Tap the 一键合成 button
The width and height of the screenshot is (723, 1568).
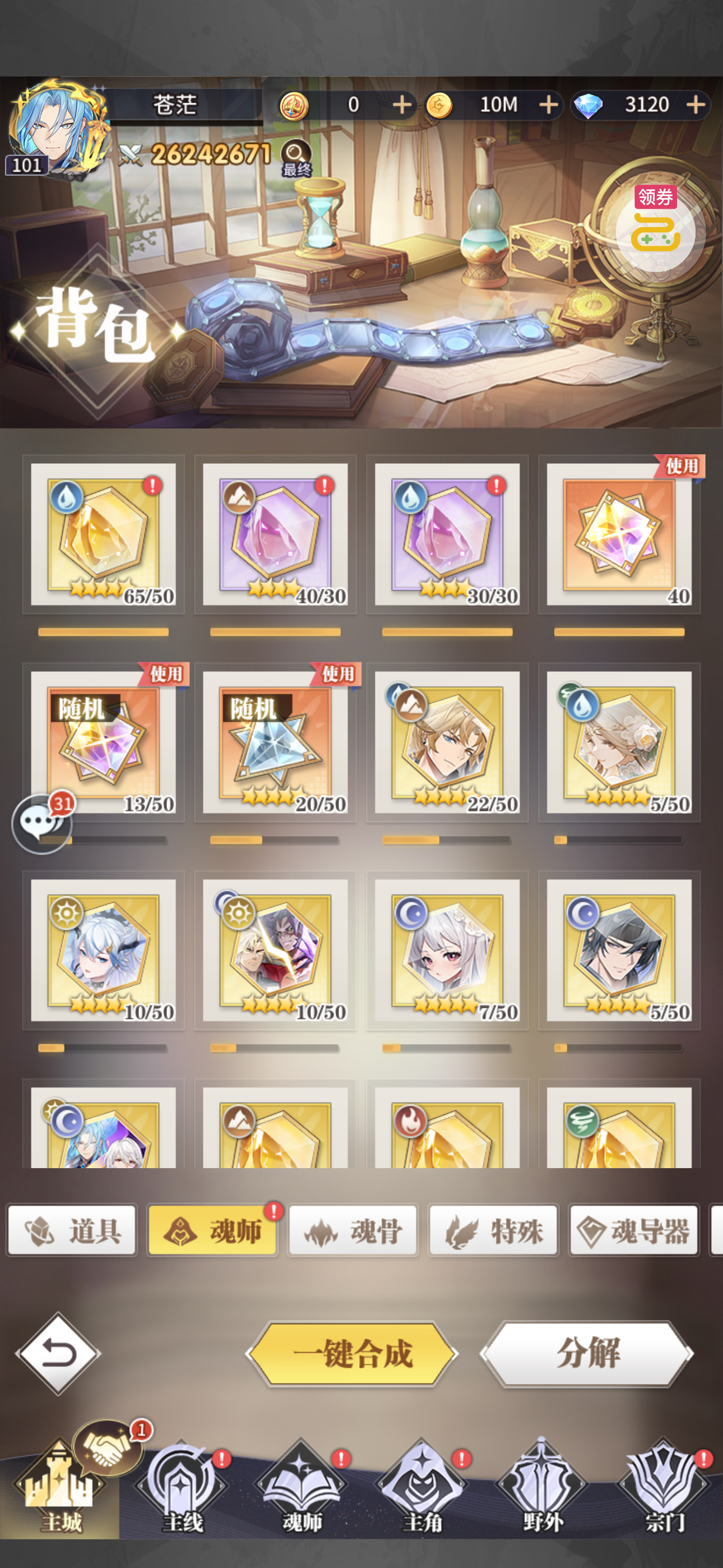tap(353, 1354)
